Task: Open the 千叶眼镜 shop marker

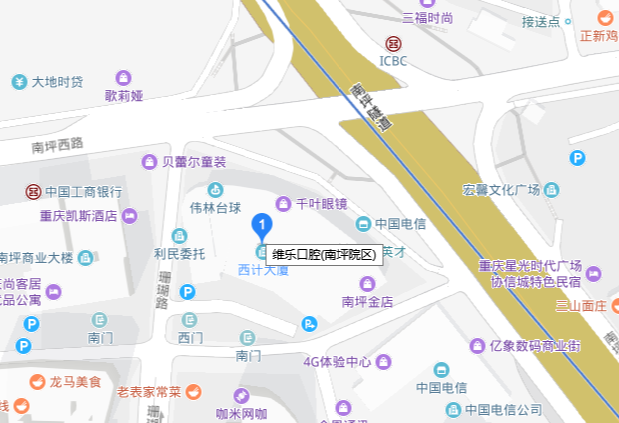Action: (283, 203)
